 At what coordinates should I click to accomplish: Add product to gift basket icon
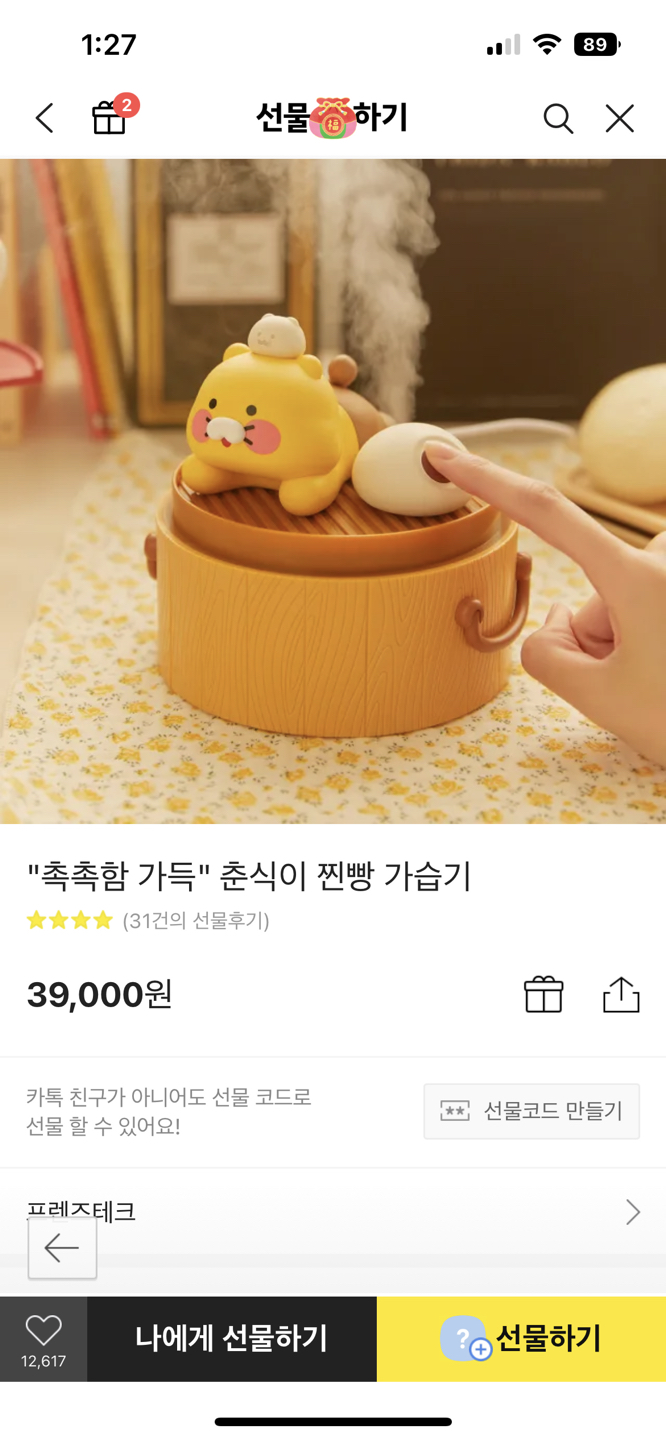543,994
